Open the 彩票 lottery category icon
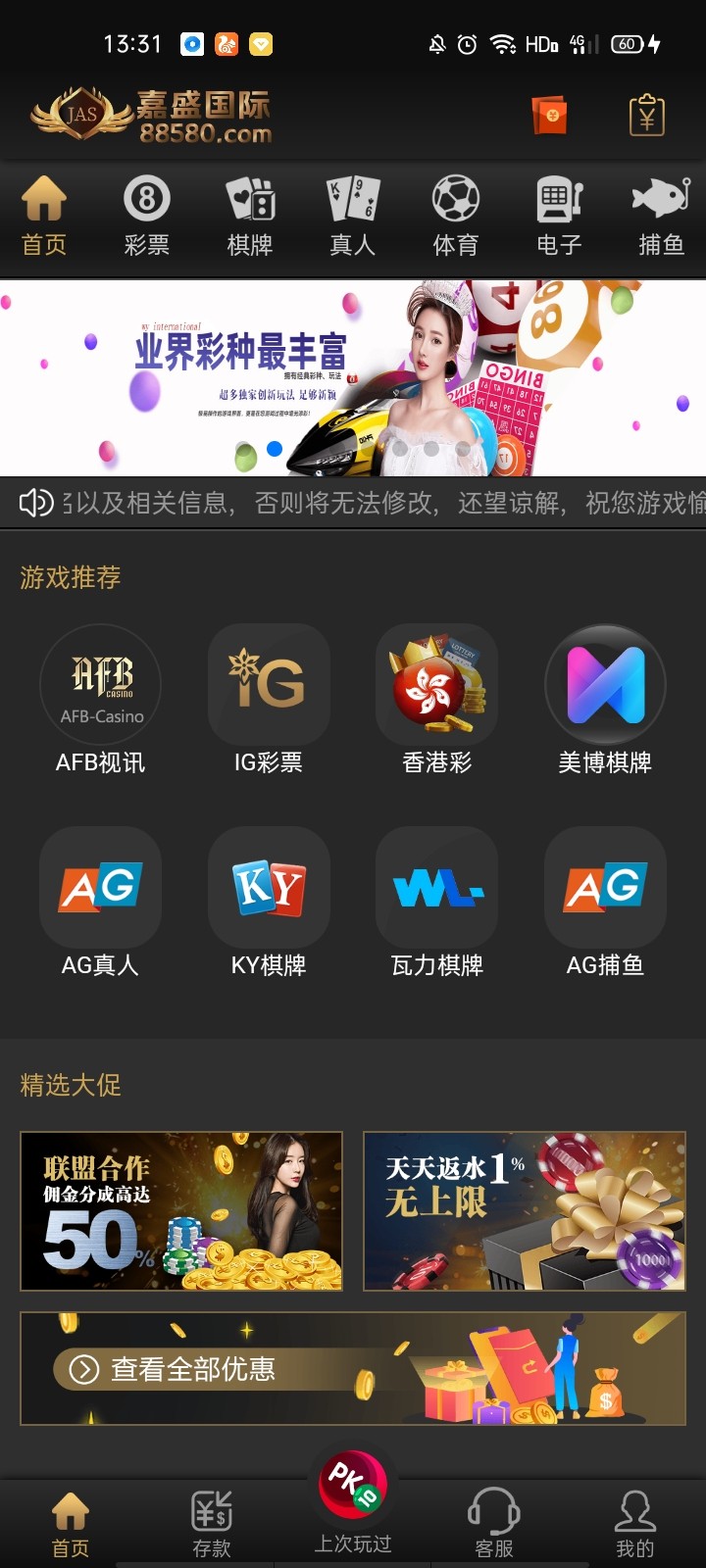This screenshot has width=706, height=1568. pos(147,211)
